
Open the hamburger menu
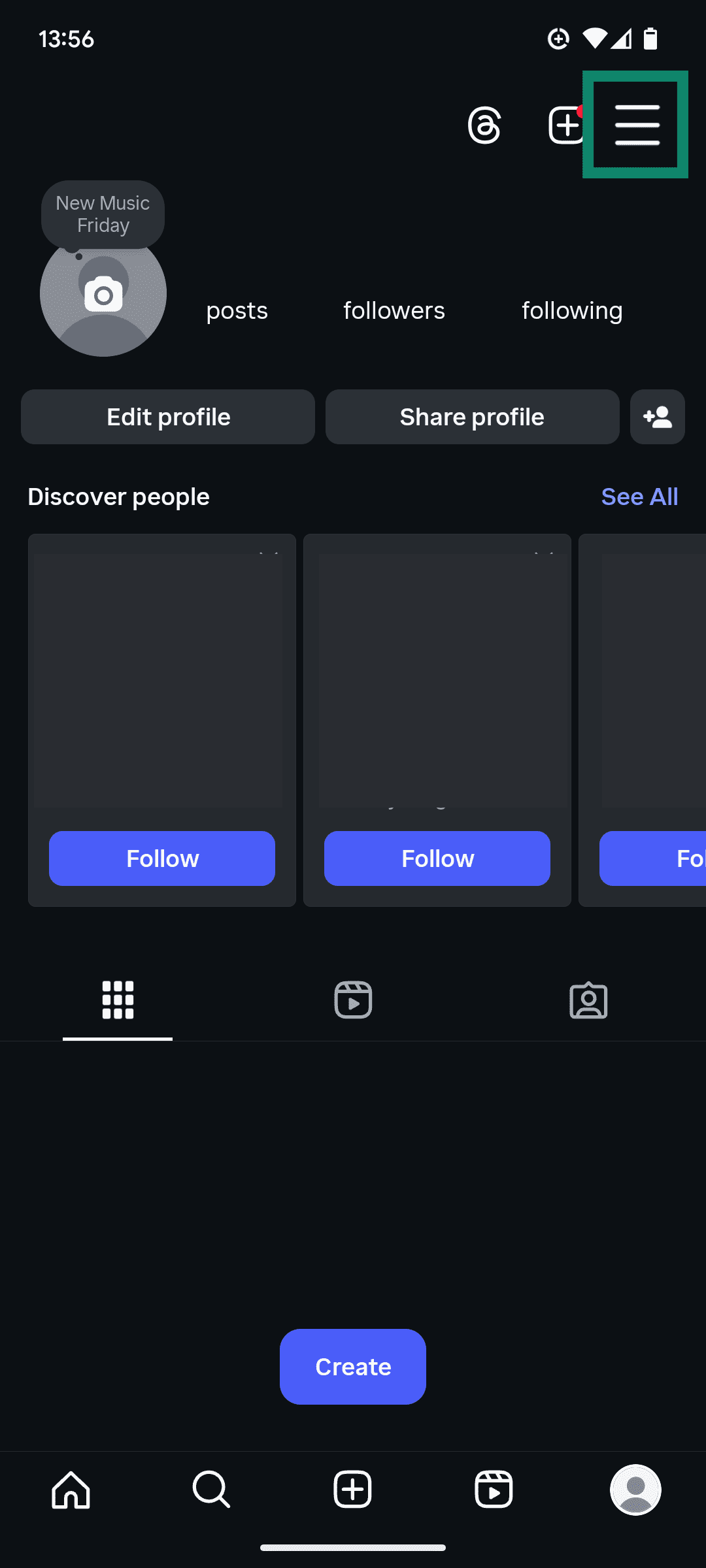(635, 124)
